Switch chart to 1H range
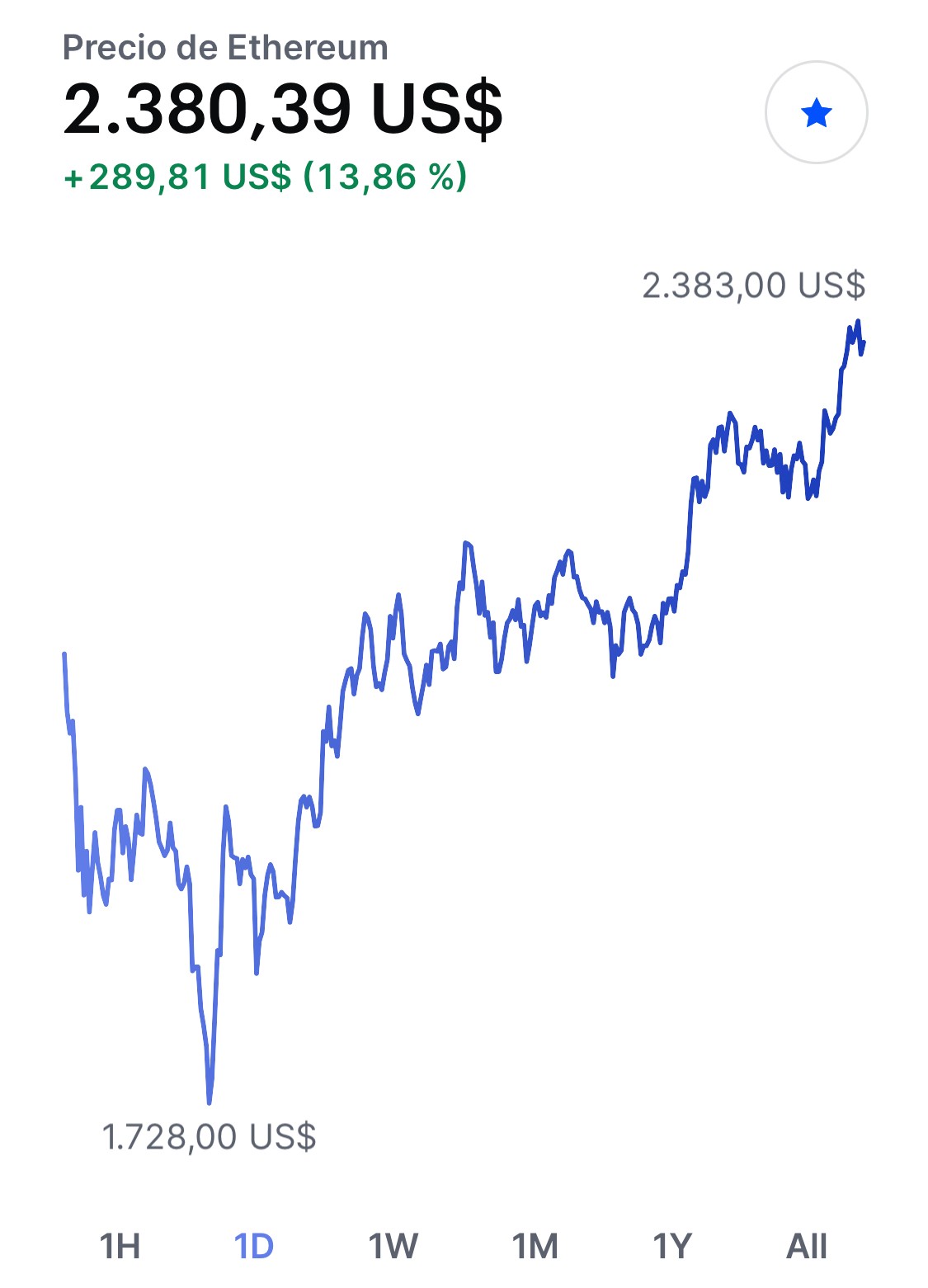 click(x=120, y=1246)
